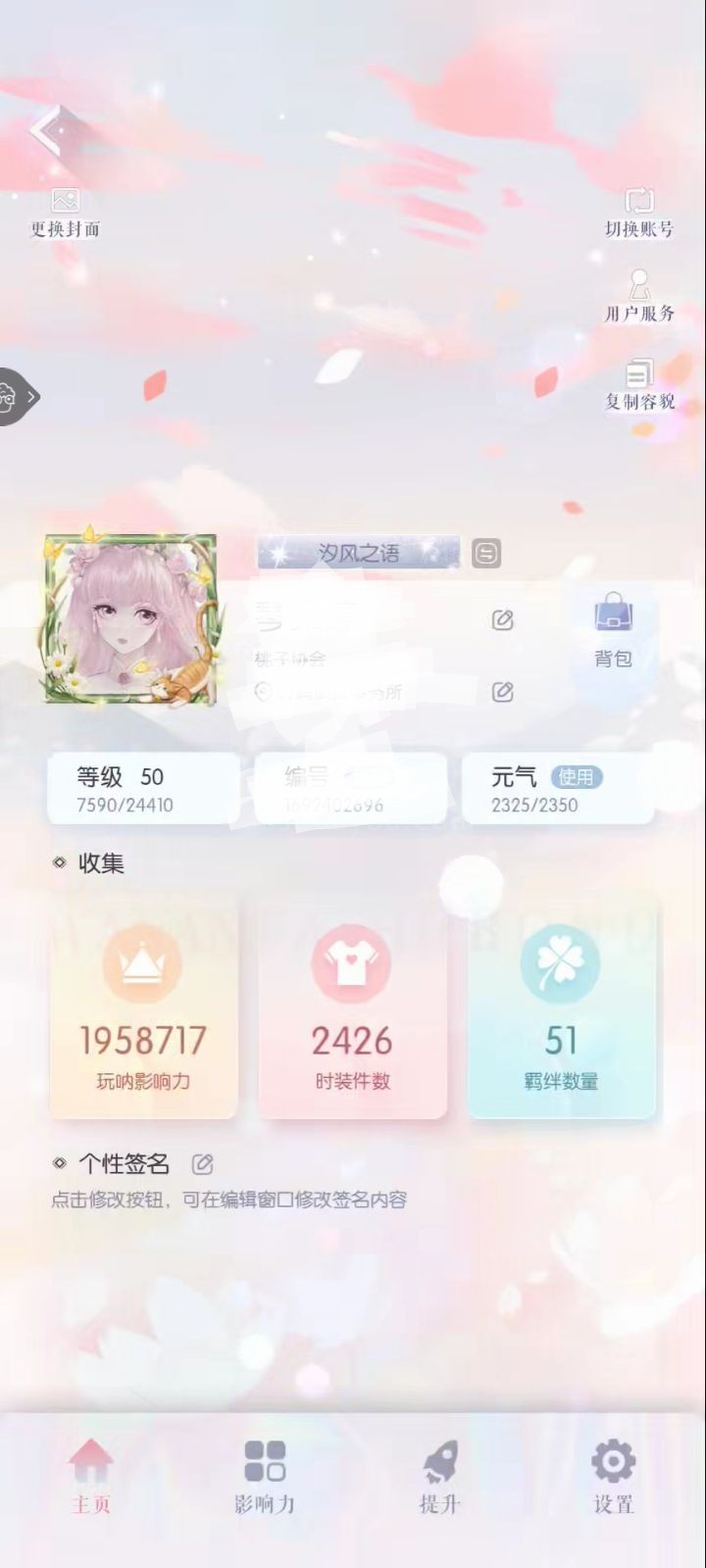Open 用户服务 user service

coord(639,298)
